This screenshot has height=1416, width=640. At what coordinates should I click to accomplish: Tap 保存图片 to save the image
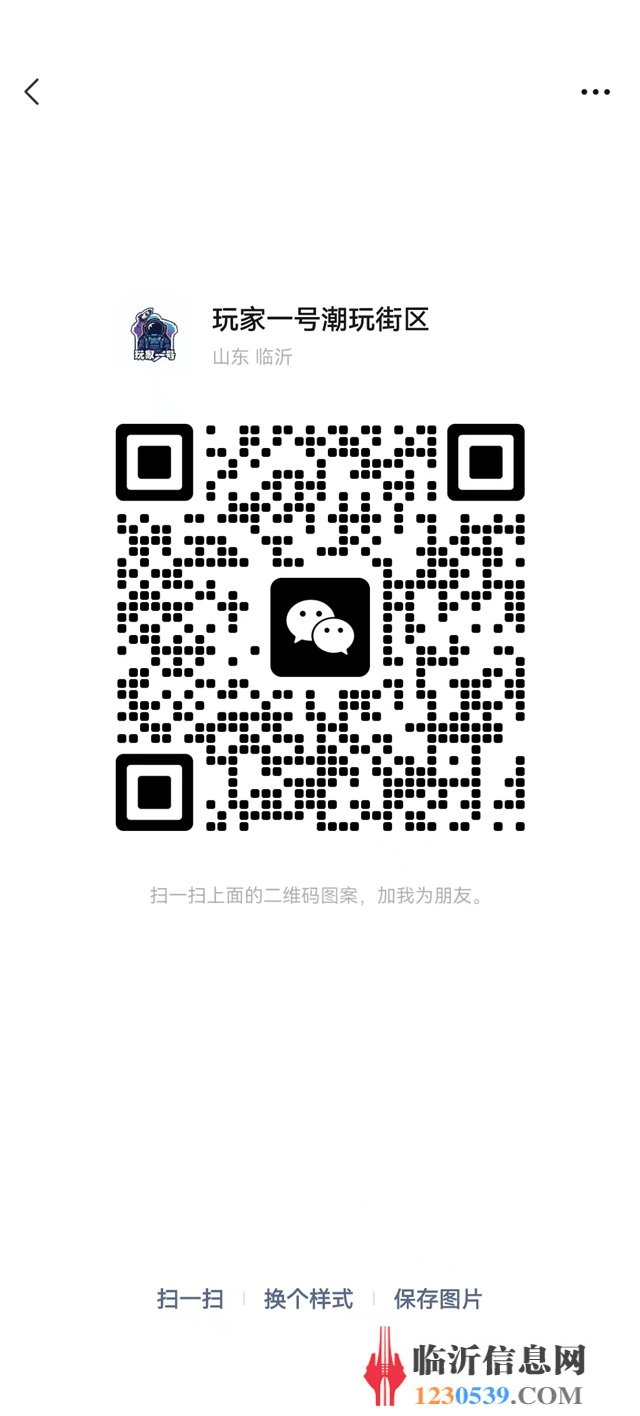pyautogui.click(x=438, y=1299)
